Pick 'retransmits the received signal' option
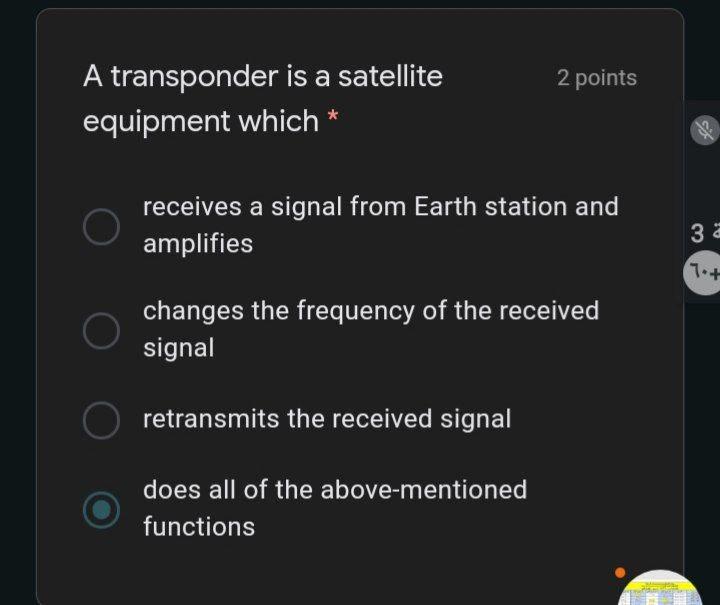Viewport: 720px width, 605px height. coord(101,420)
